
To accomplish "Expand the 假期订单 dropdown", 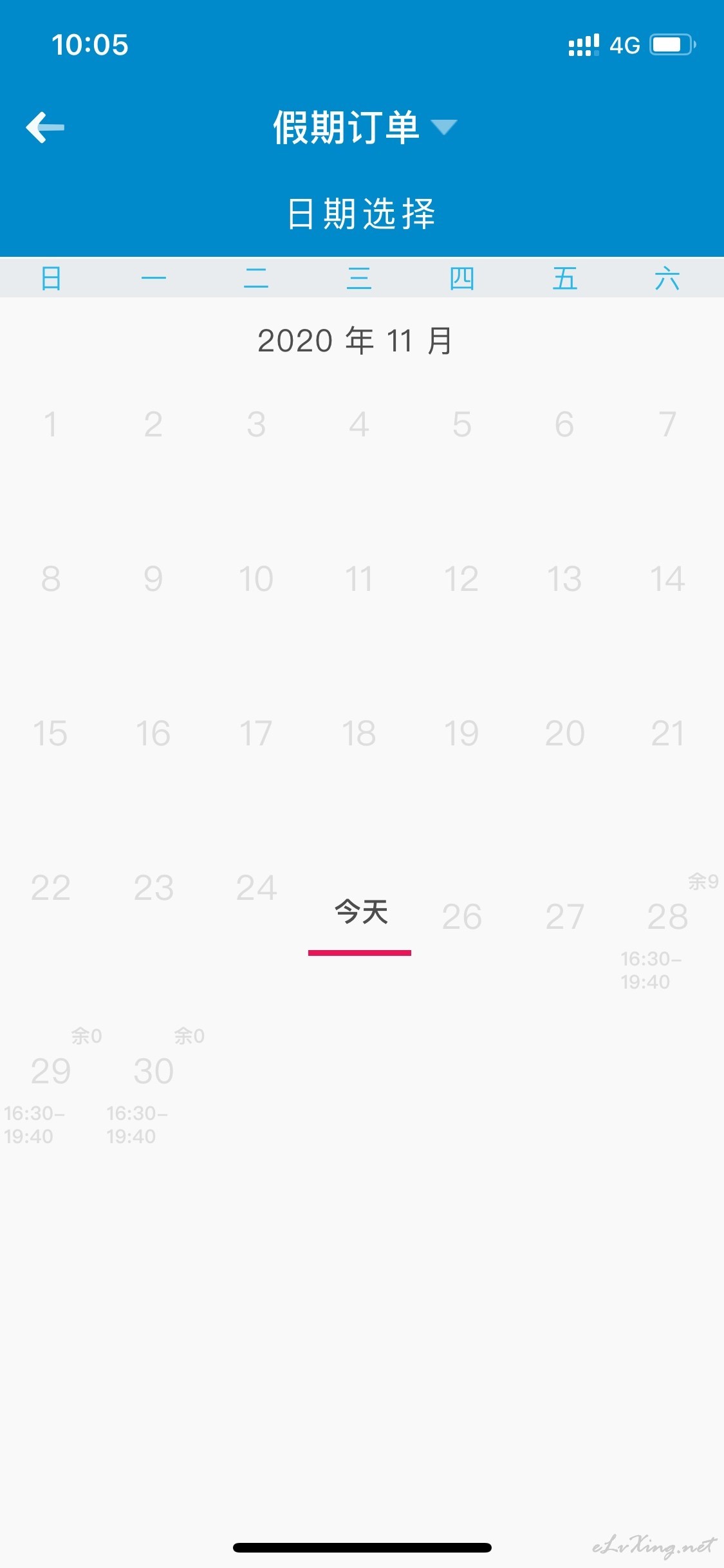I will tap(365, 127).
